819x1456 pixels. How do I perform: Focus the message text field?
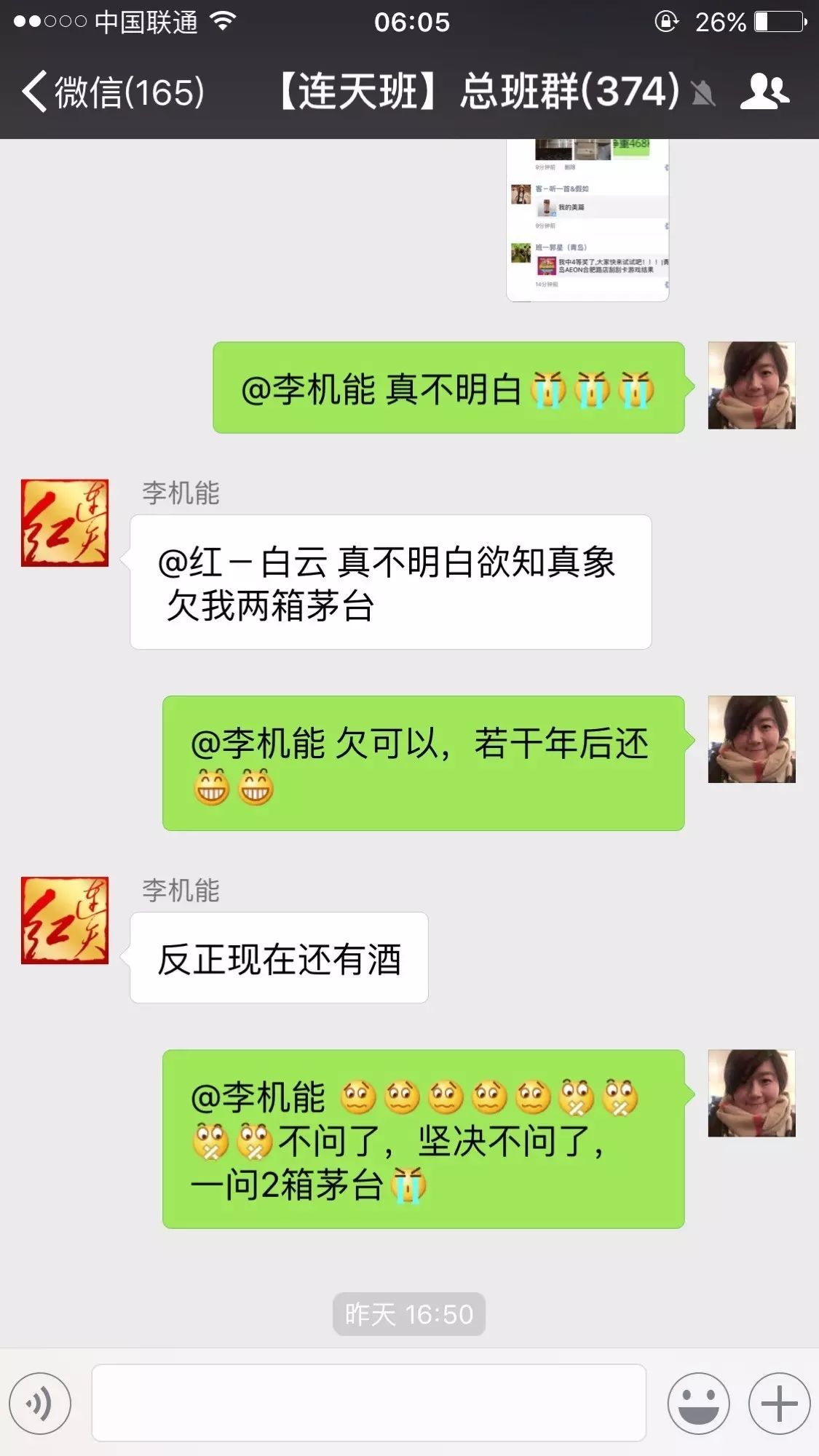tap(368, 1402)
